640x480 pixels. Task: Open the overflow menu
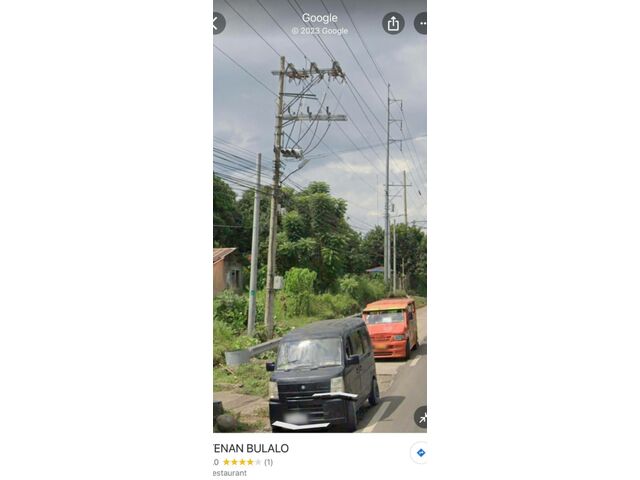coord(421,23)
